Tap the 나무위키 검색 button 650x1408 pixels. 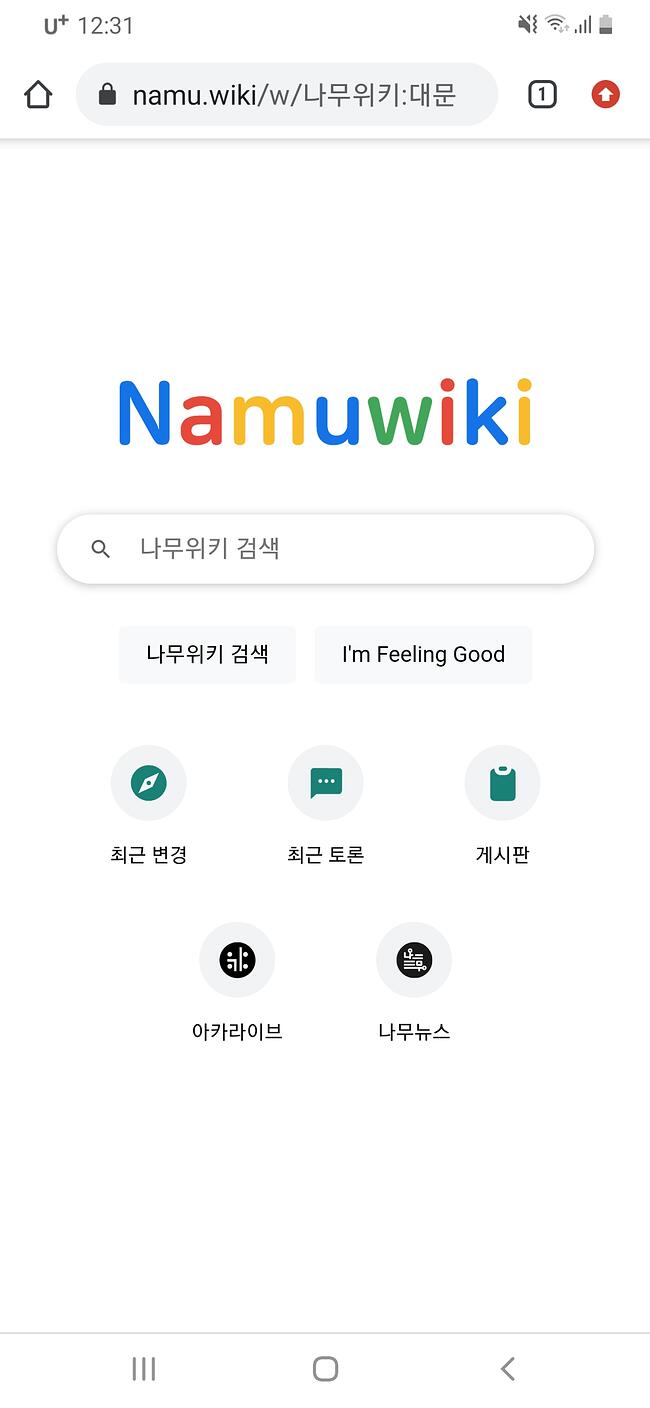[207, 655]
